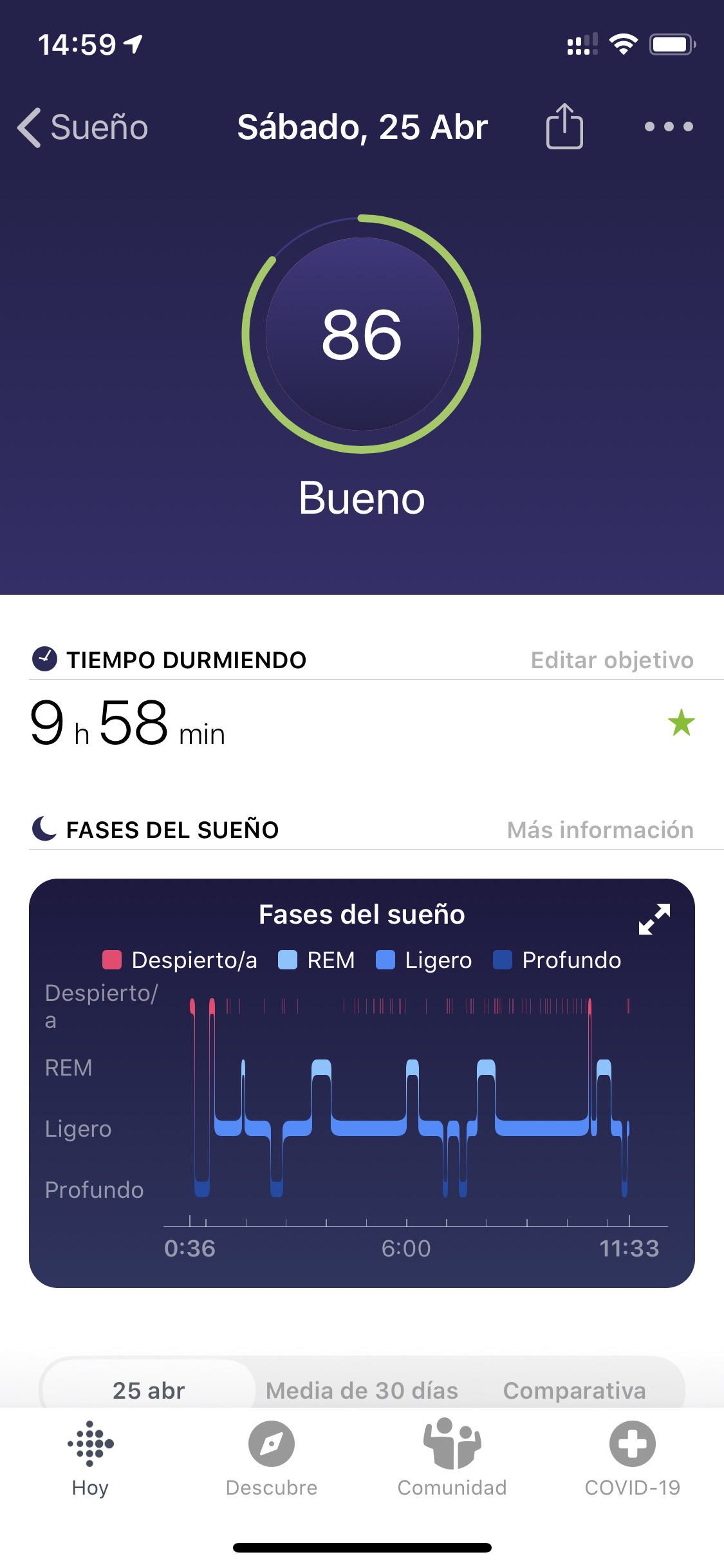Screen dimensions: 724x1568
Task: Switch to Media de 30 días
Action: (x=362, y=1390)
